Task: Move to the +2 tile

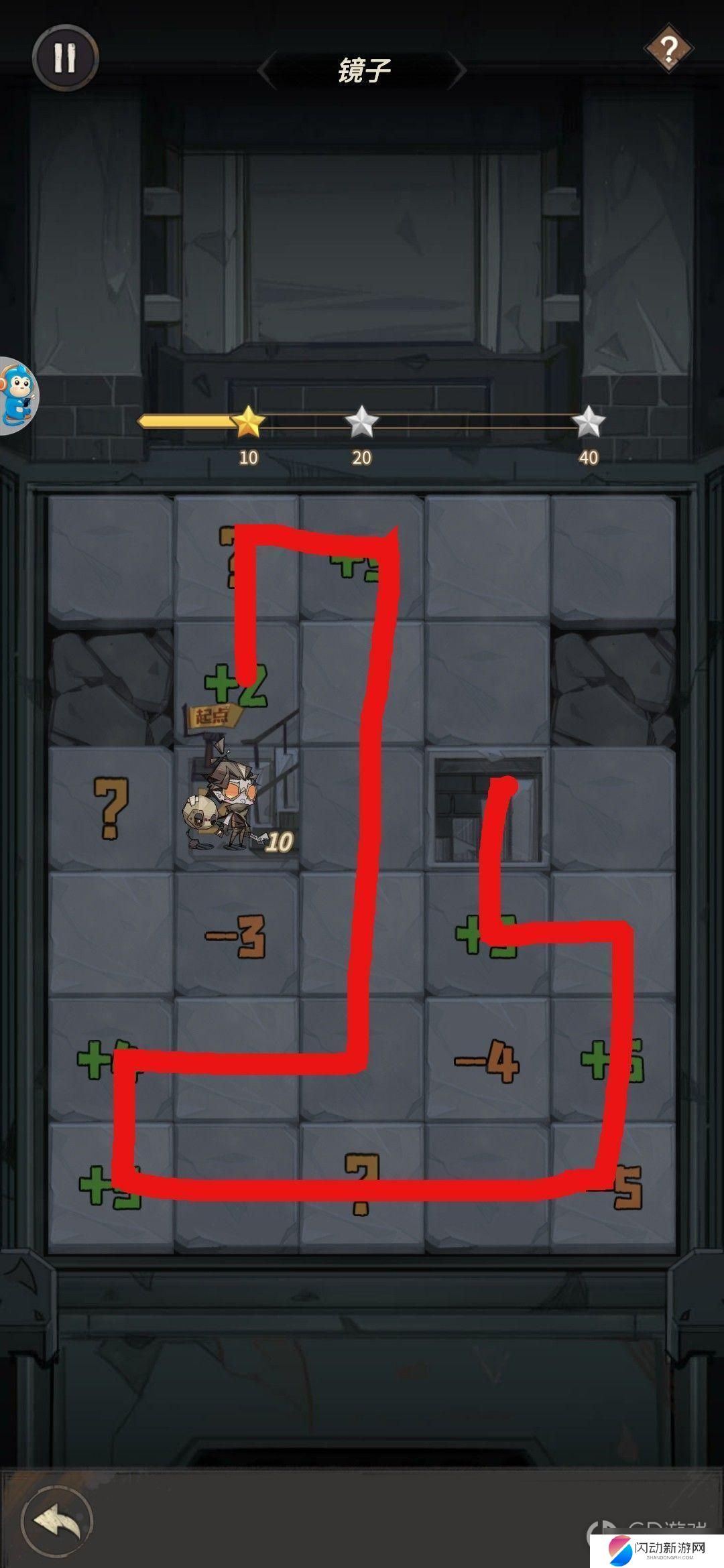Action: tap(236, 685)
